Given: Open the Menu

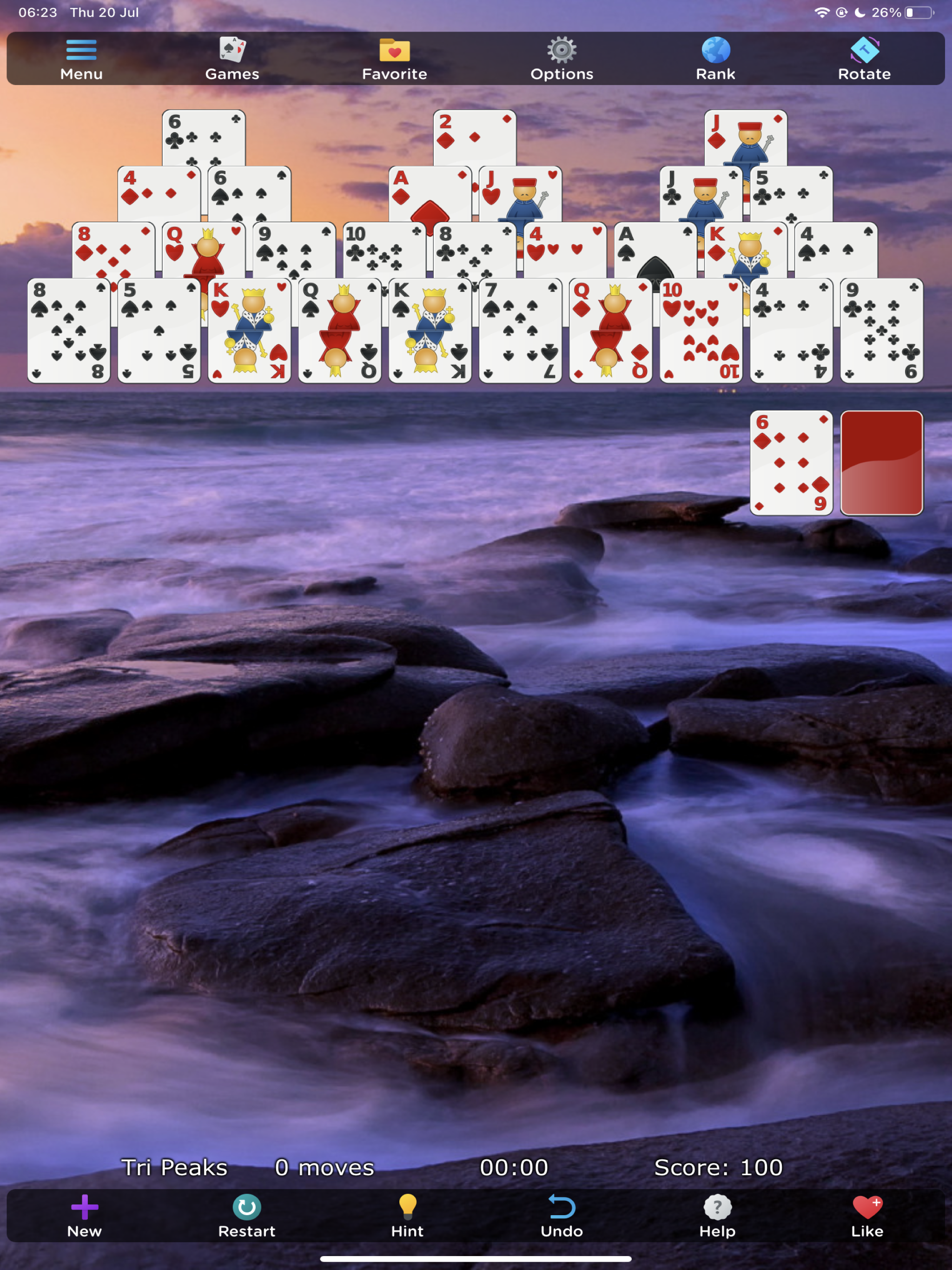Looking at the screenshot, I should 80,58.
